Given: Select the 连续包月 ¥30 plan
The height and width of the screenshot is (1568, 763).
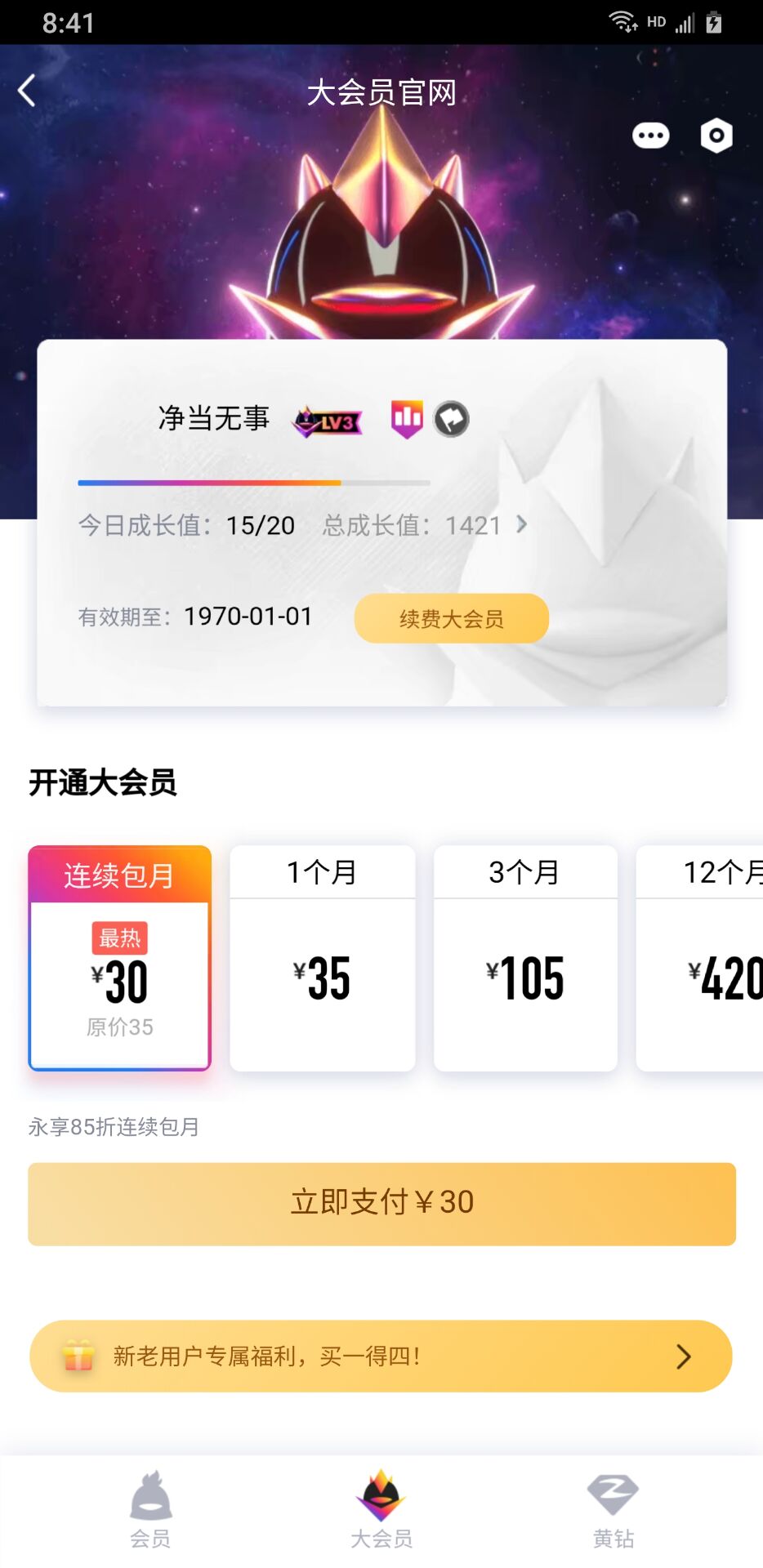Looking at the screenshot, I should coord(120,958).
